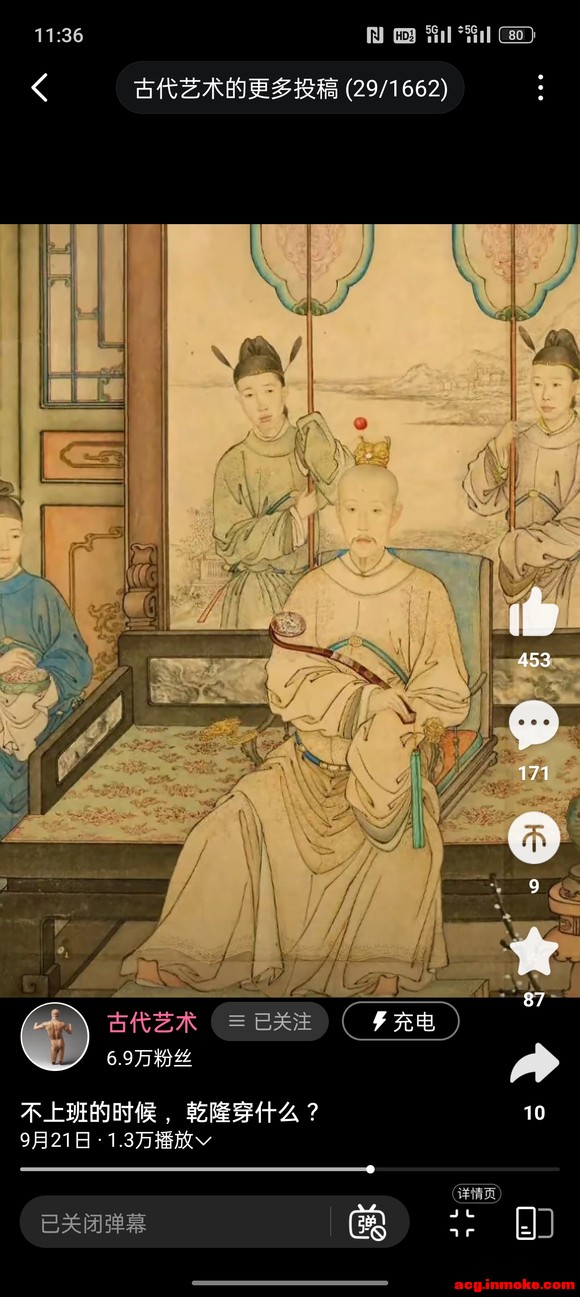Give a coin to this video

[534, 838]
